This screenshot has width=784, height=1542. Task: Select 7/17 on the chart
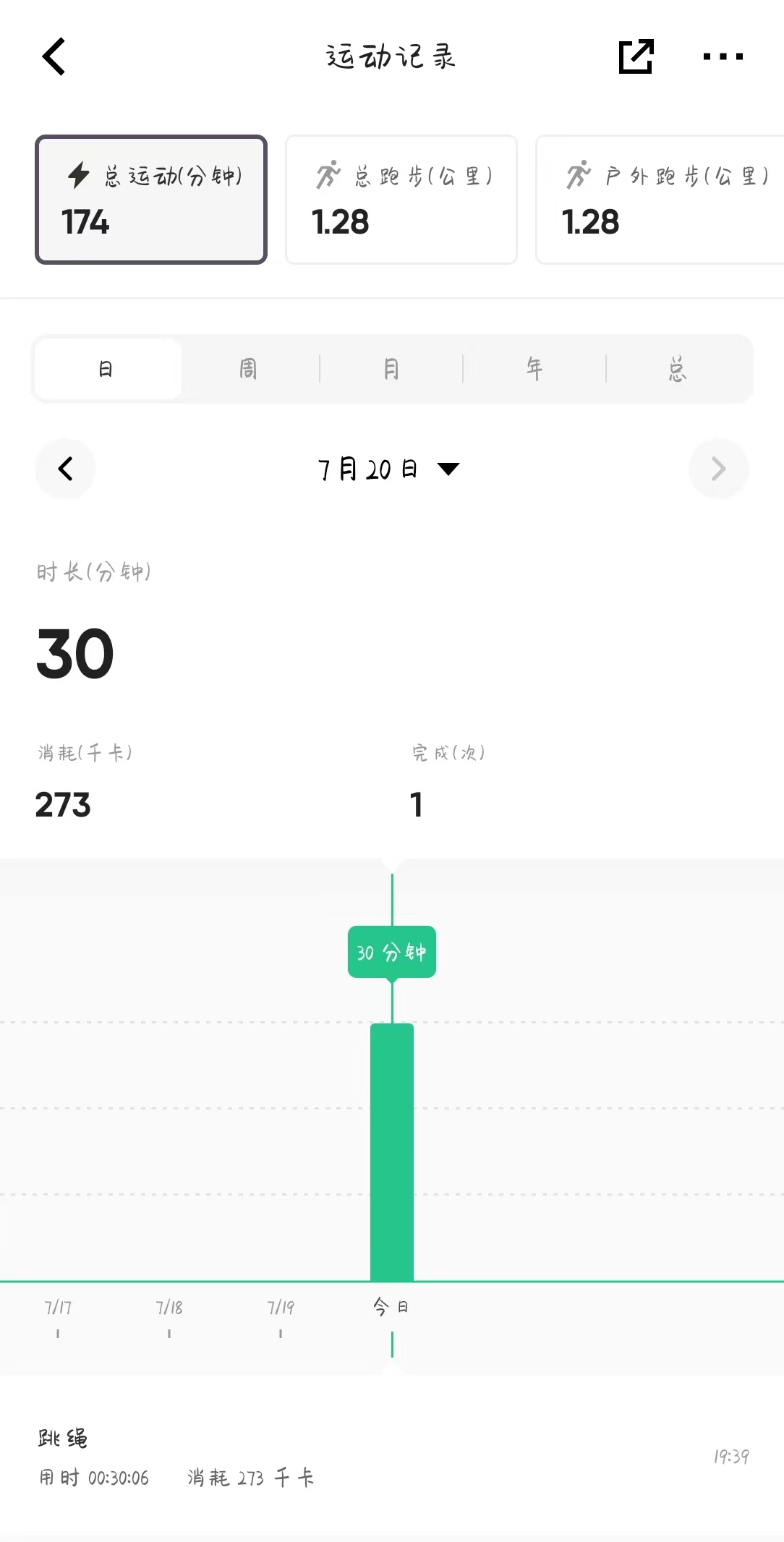point(58,1308)
